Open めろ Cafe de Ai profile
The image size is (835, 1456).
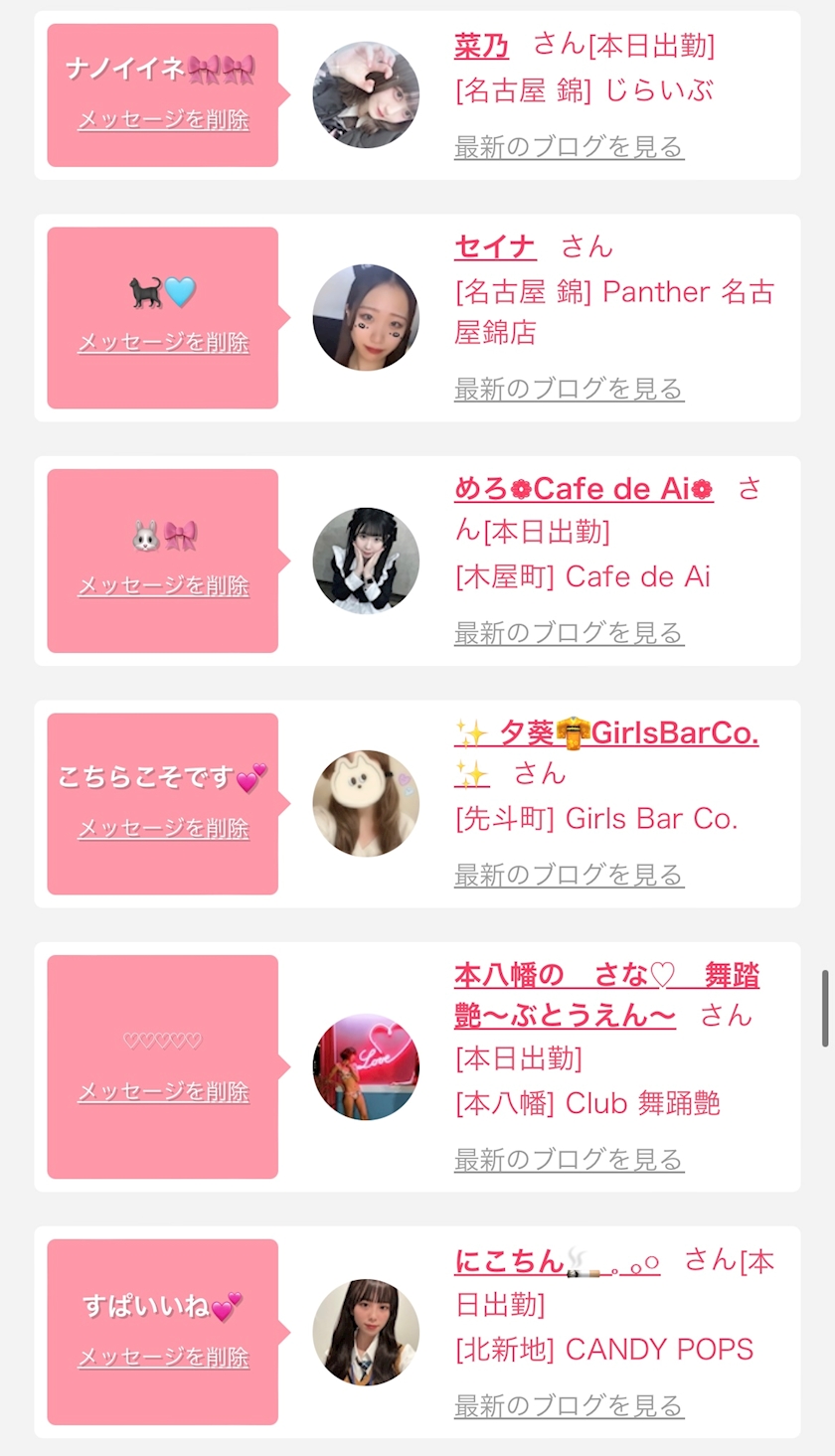[584, 489]
